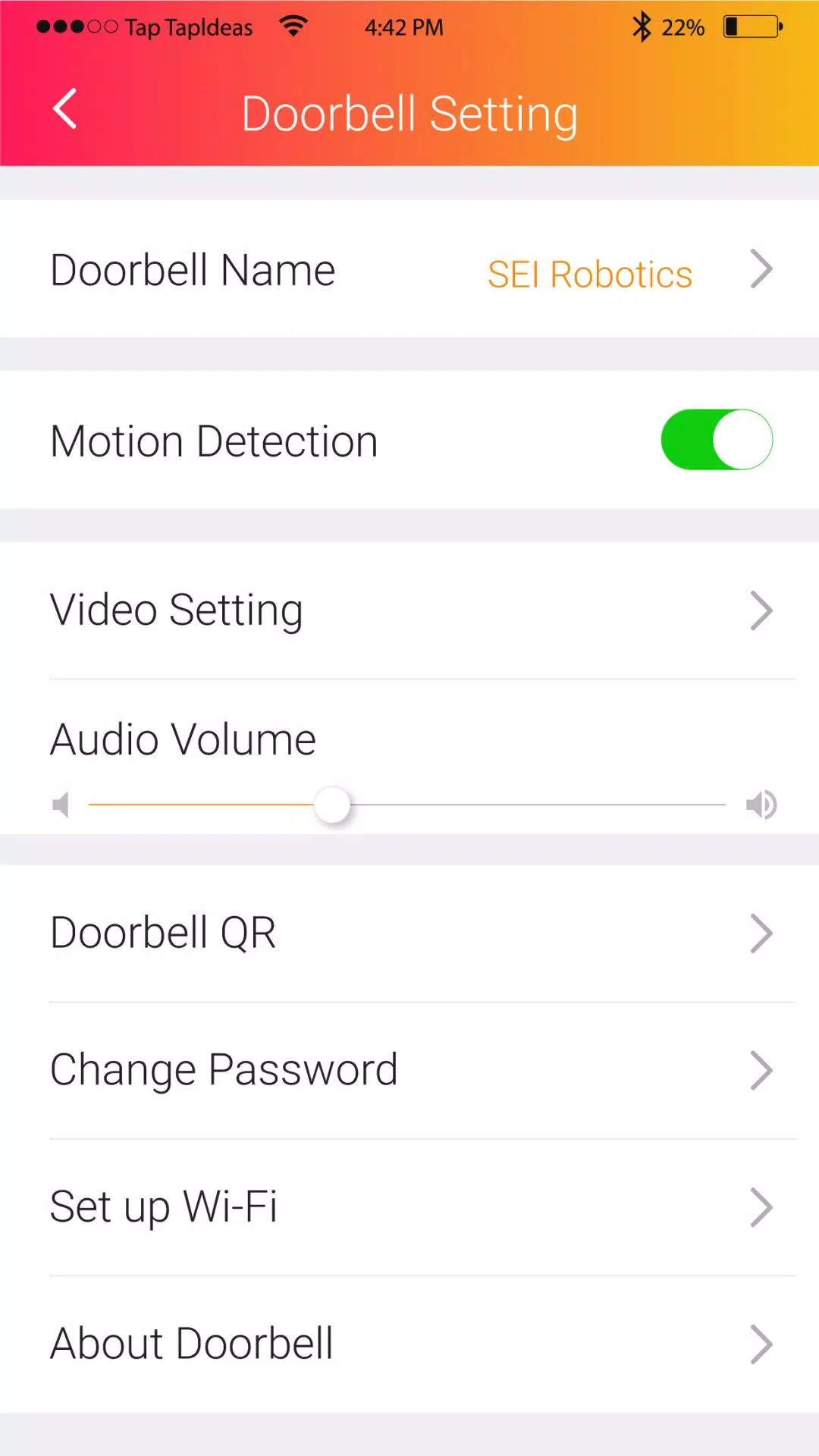Open the Doorbell Name row
The height and width of the screenshot is (1456, 819).
pos(409,269)
